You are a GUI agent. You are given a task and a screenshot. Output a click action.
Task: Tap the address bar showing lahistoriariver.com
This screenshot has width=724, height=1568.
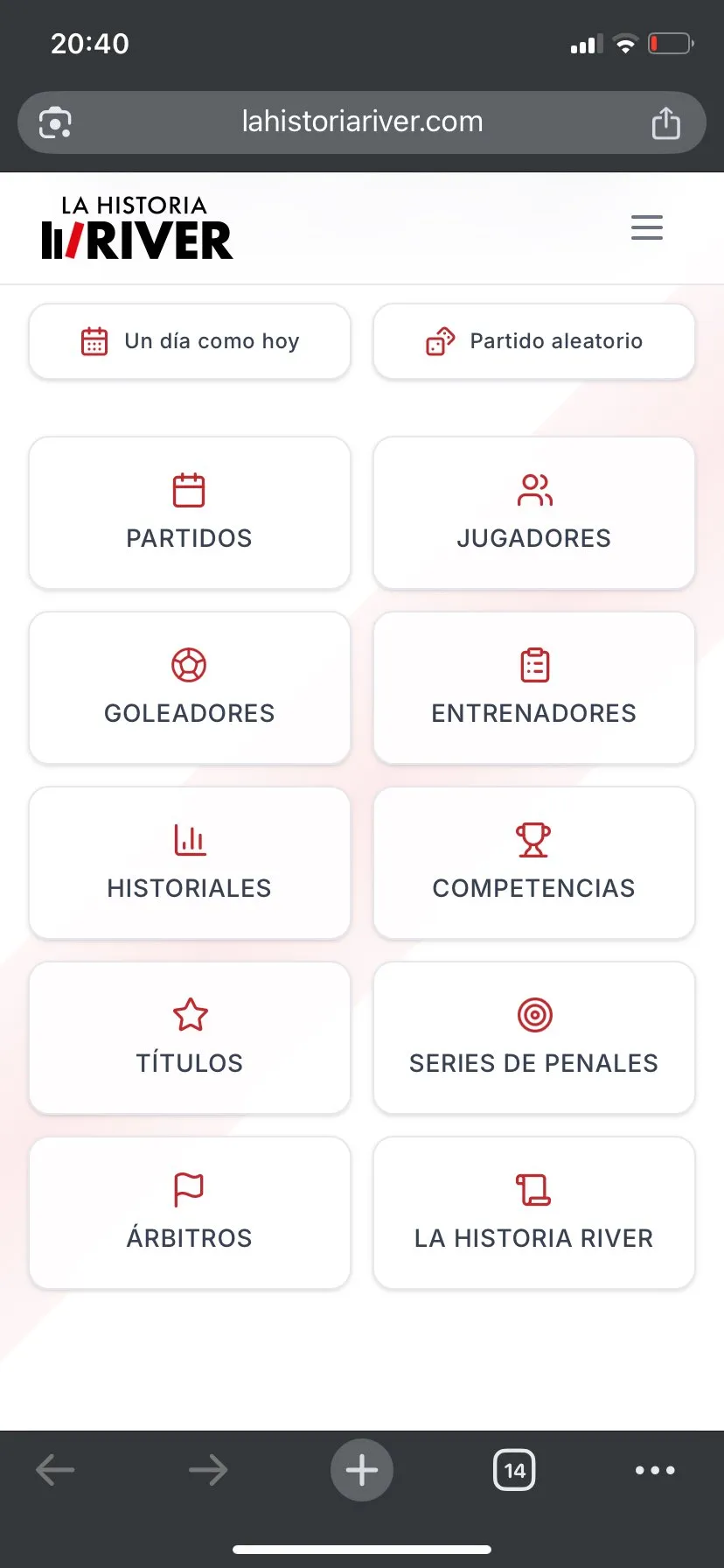[x=362, y=122]
